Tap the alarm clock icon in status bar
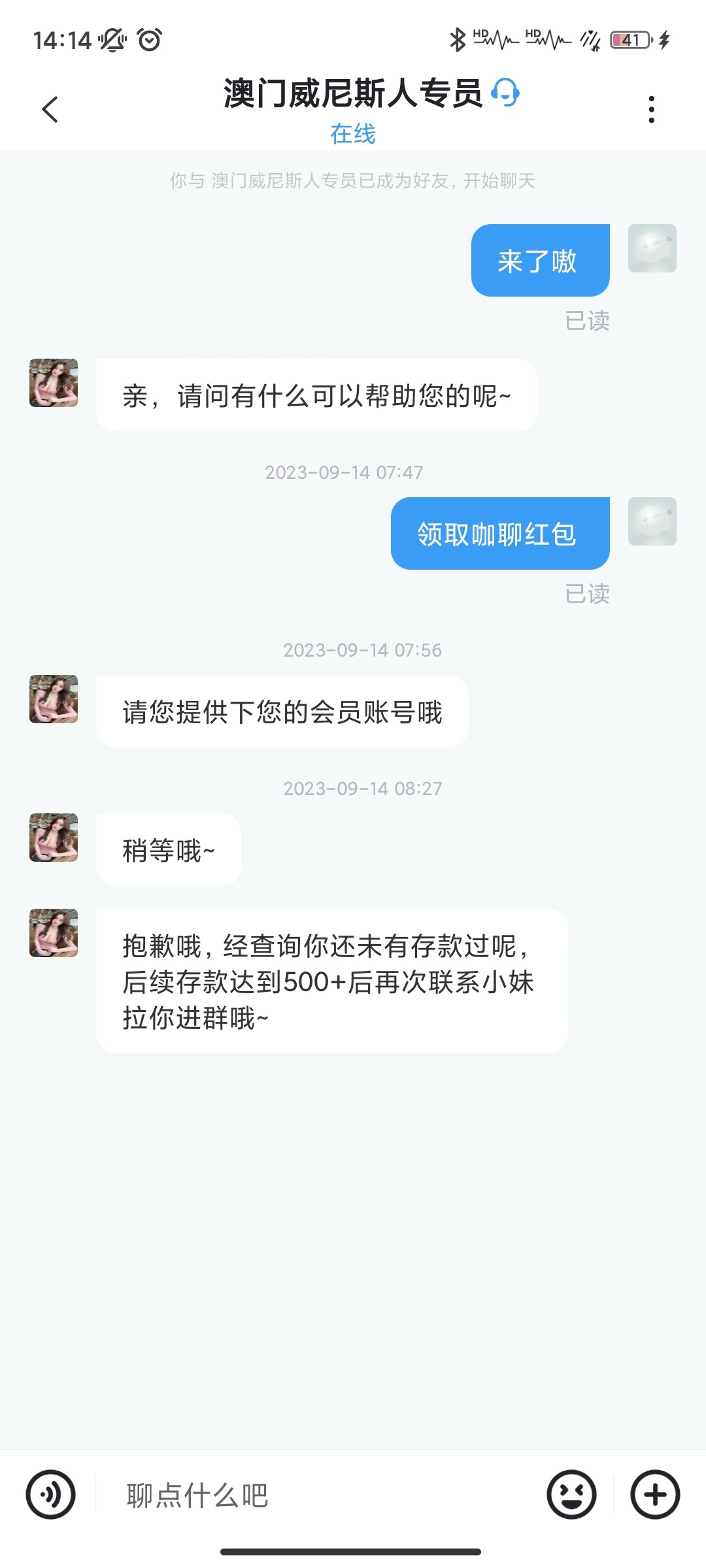This screenshot has height=1568, width=706. [x=149, y=41]
